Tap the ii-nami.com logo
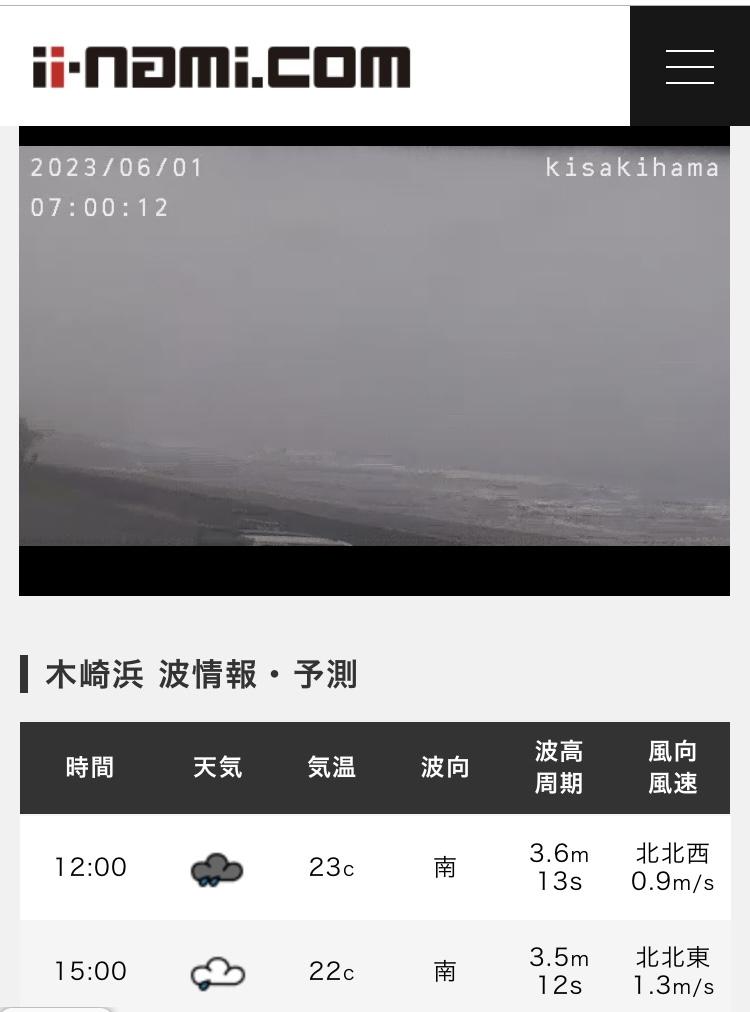750x1012 pixels. [x=221, y=67]
